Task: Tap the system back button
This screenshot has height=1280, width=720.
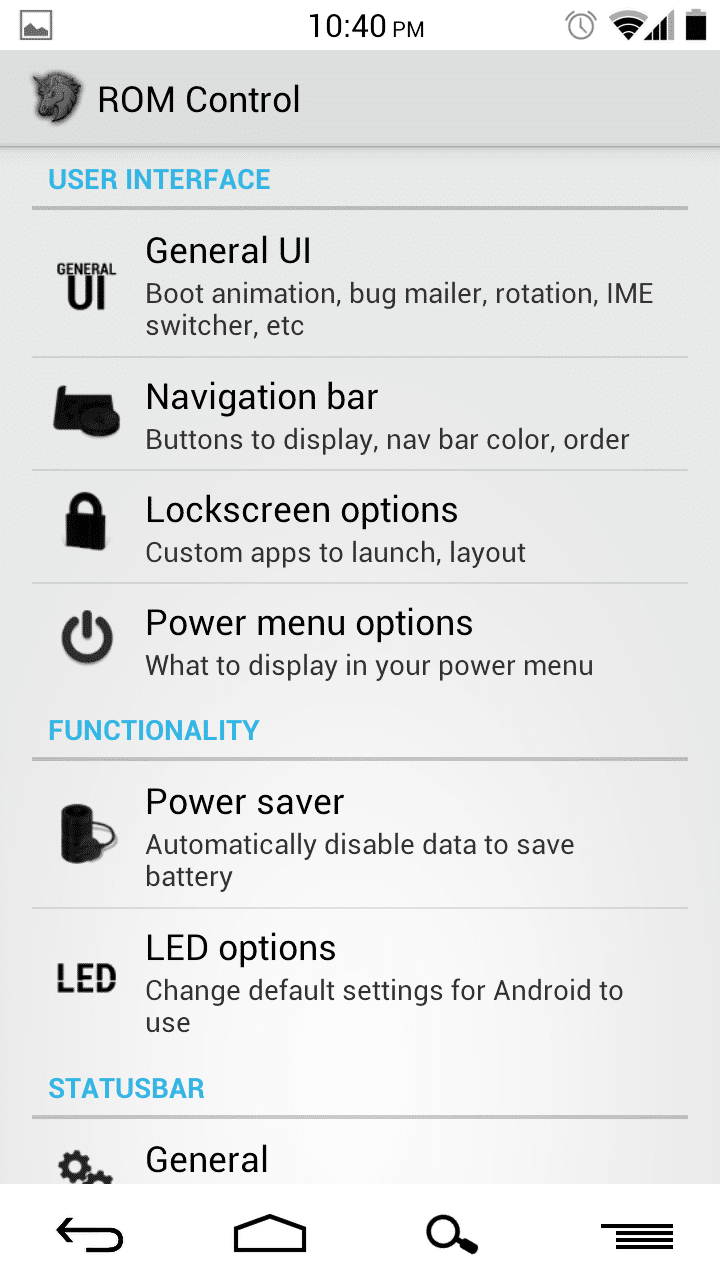Action: pos(90,1235)
